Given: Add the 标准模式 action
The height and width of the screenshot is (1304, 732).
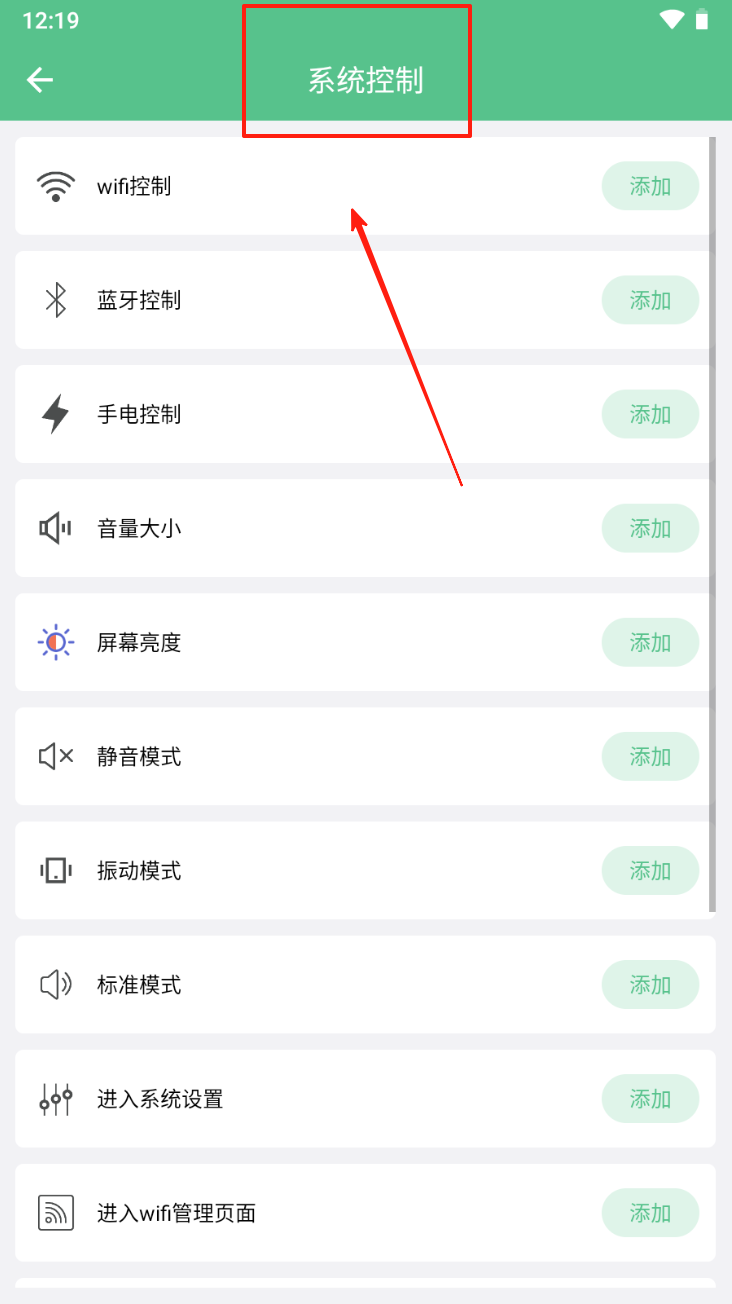Looking at the screenshot, I should (x=650, y=985).
